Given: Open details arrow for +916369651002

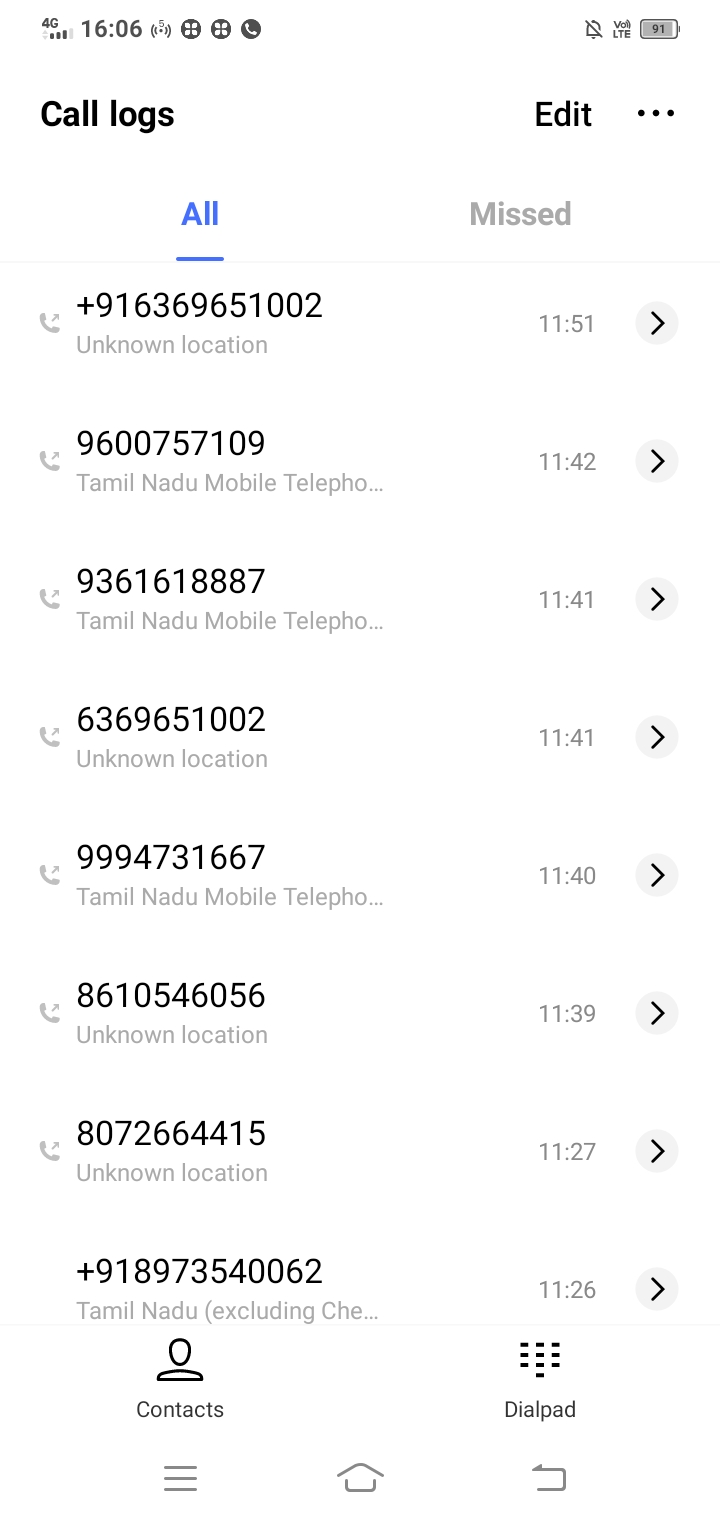Looking at the screenshot, I should pyautogui.click(x=657, y=323).
